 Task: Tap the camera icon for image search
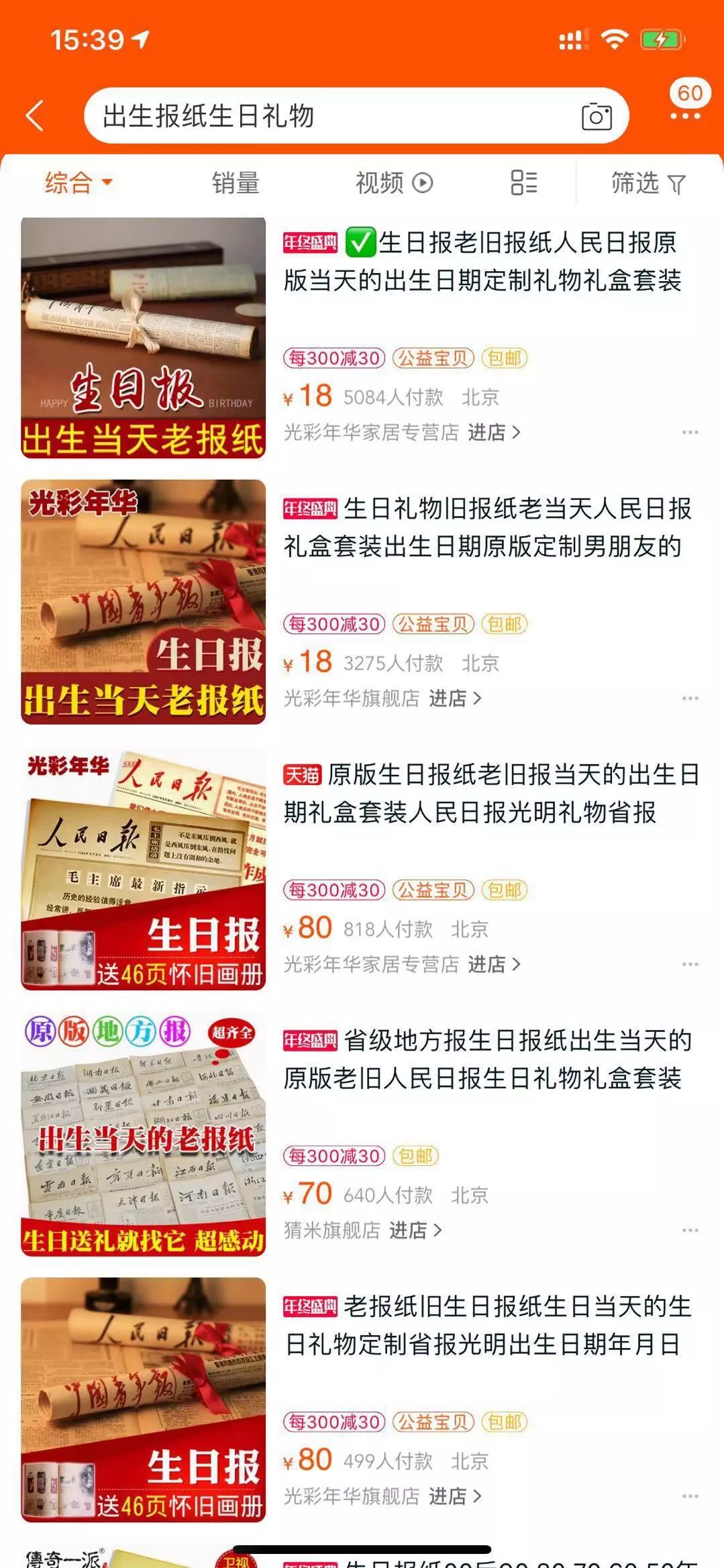pyautogui.click(x=596, y=115)
